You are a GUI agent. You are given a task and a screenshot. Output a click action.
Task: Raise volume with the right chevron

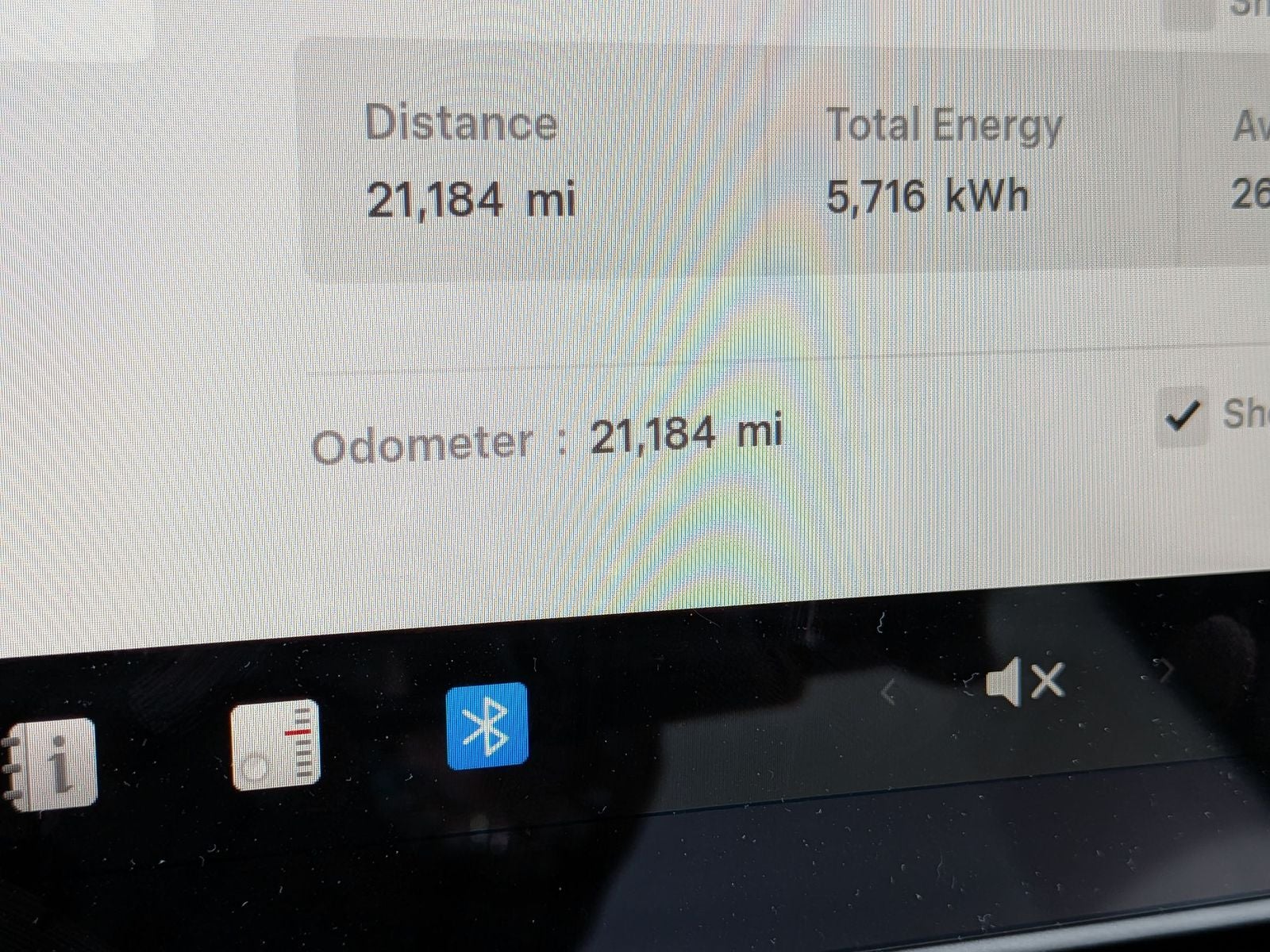1165,672
